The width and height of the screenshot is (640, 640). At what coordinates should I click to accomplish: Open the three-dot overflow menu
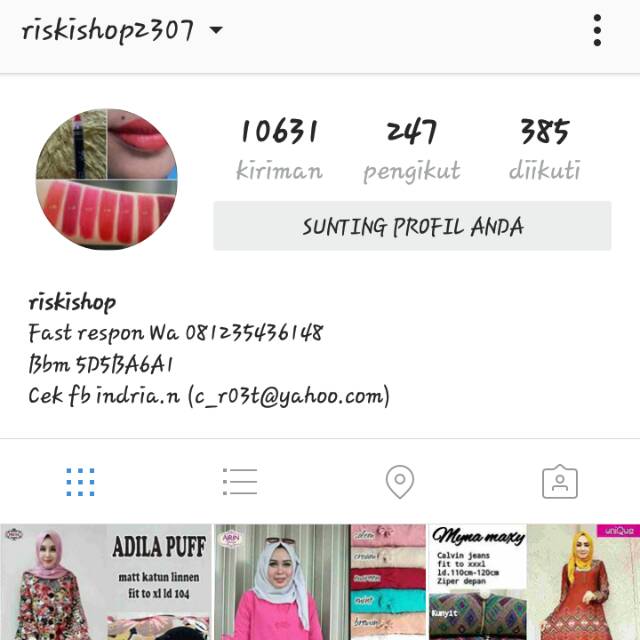[597, 31]
